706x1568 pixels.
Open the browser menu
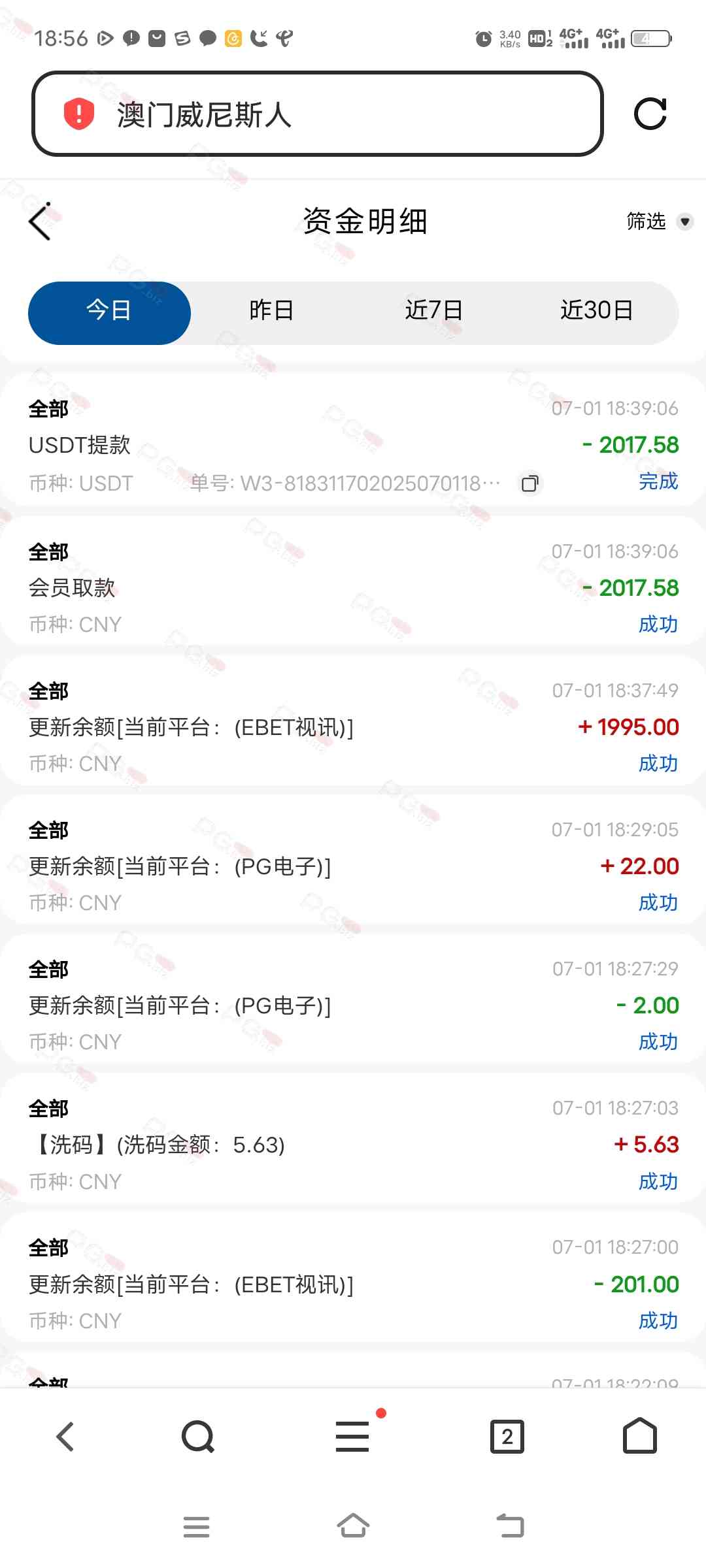tap(353, 1437)
